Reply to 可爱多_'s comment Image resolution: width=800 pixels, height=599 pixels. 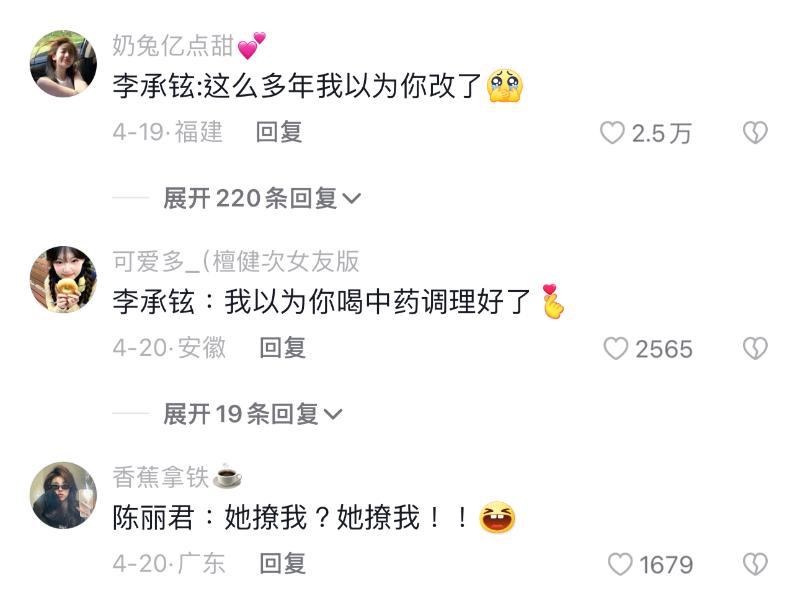(x=282, y=347)
